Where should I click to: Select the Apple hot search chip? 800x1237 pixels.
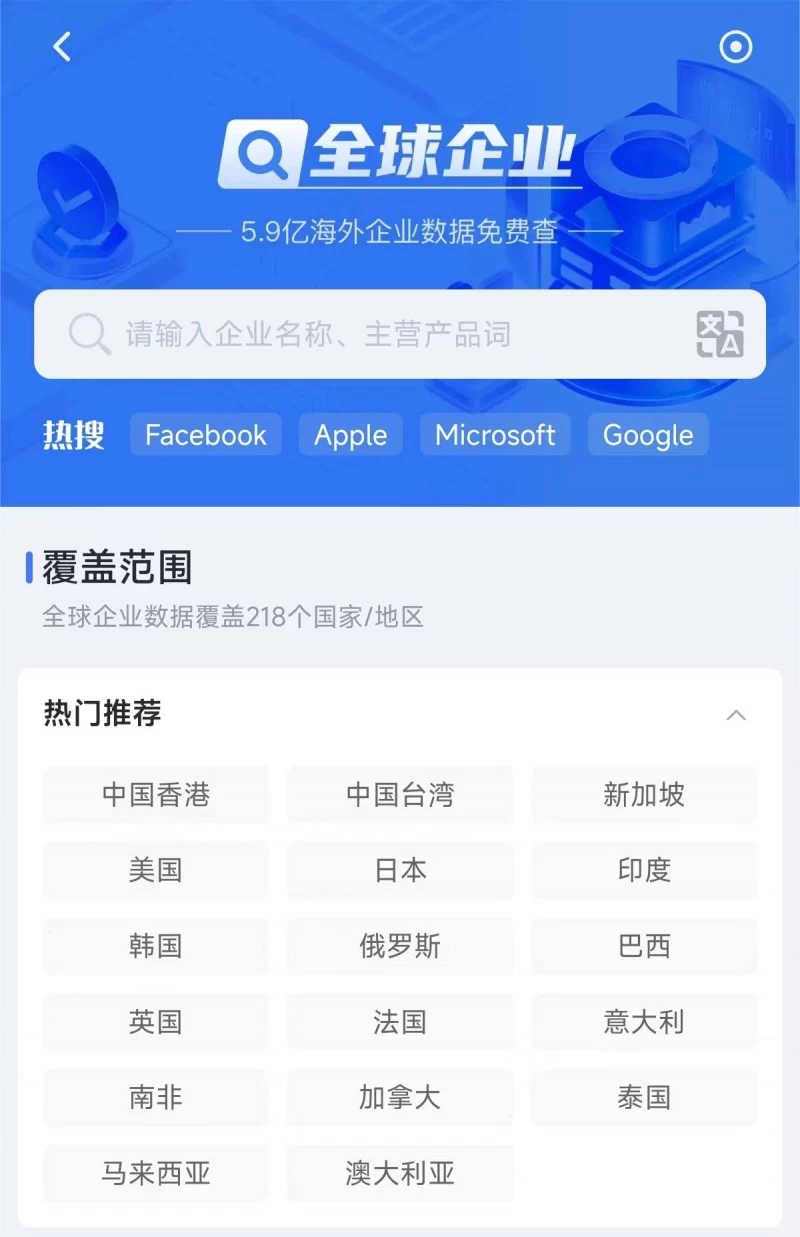tap(350, 435)
